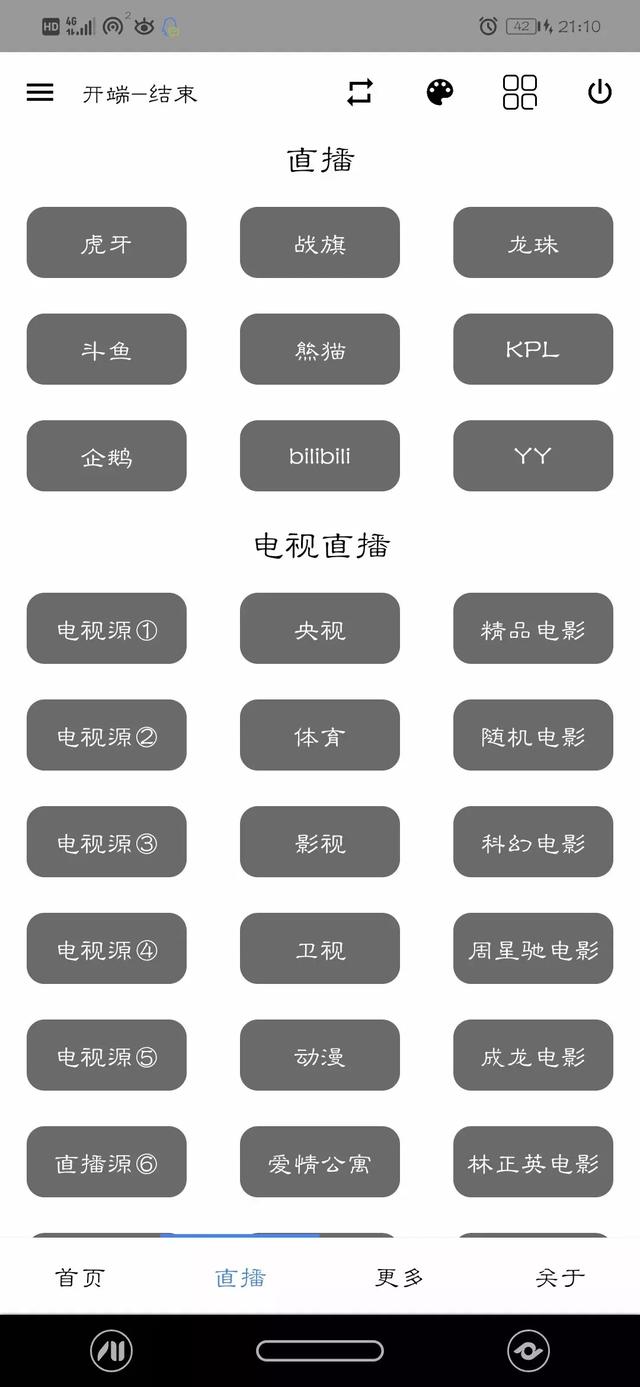Screen dimensions: 640x1387
Task: Open 爱情公寓 channel
Action: 320,1162
